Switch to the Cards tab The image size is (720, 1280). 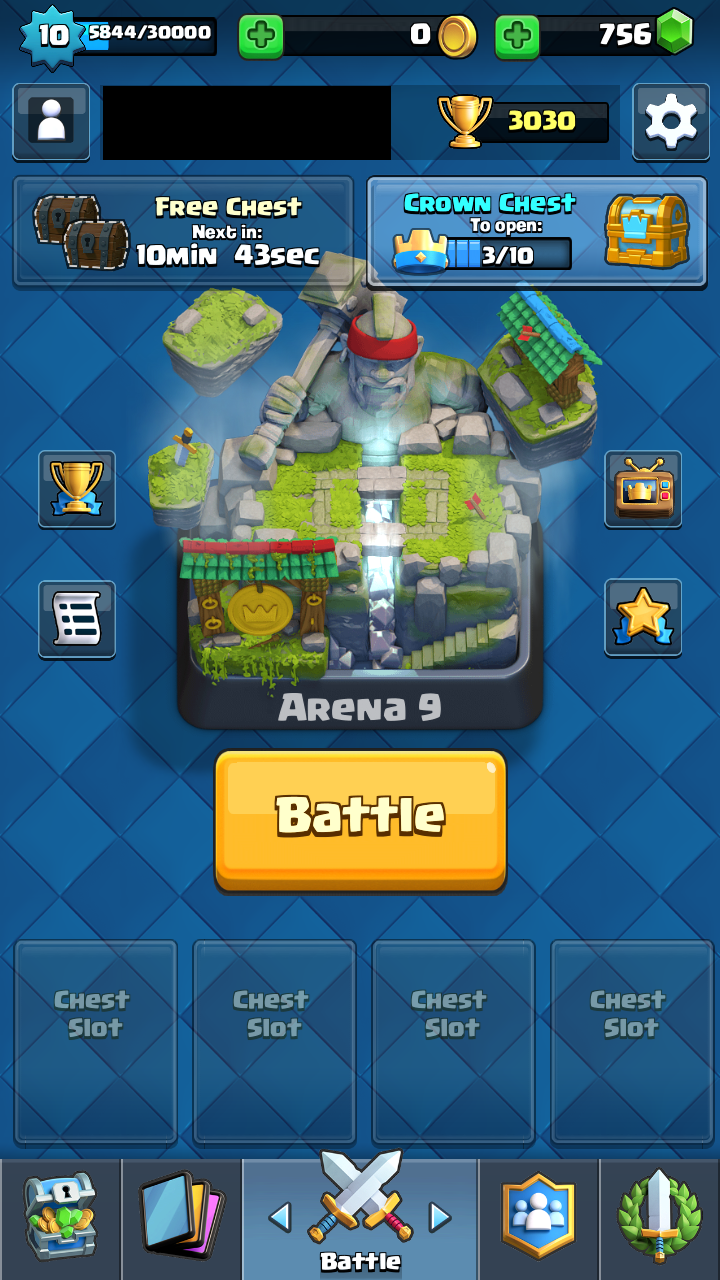pyautogui.click(x=181, y=1218)
